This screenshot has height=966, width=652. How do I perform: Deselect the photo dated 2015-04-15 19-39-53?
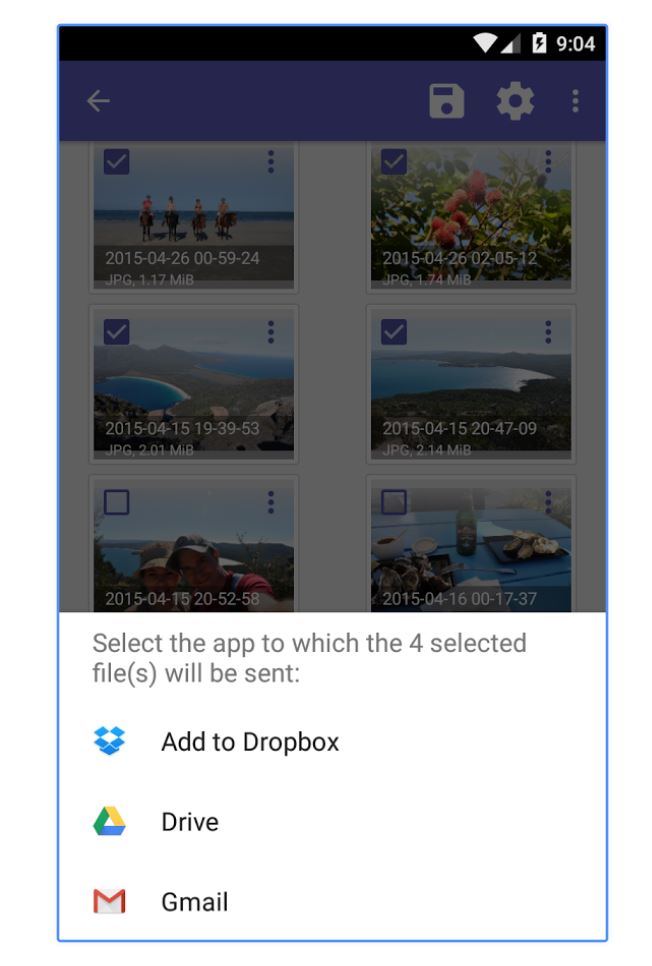pos(117,332)
